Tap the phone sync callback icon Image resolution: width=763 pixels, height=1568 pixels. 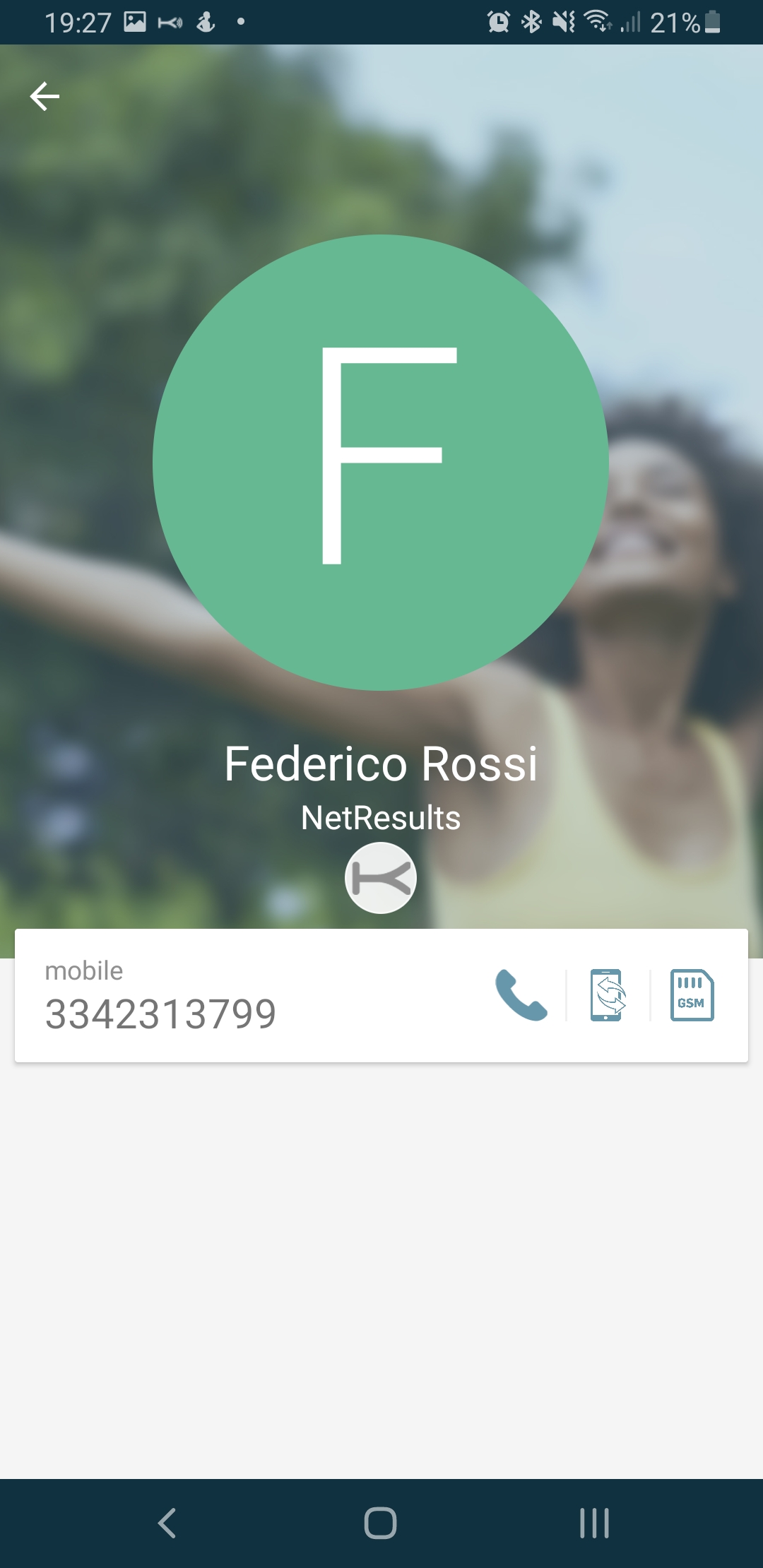(x=608, y=995)
